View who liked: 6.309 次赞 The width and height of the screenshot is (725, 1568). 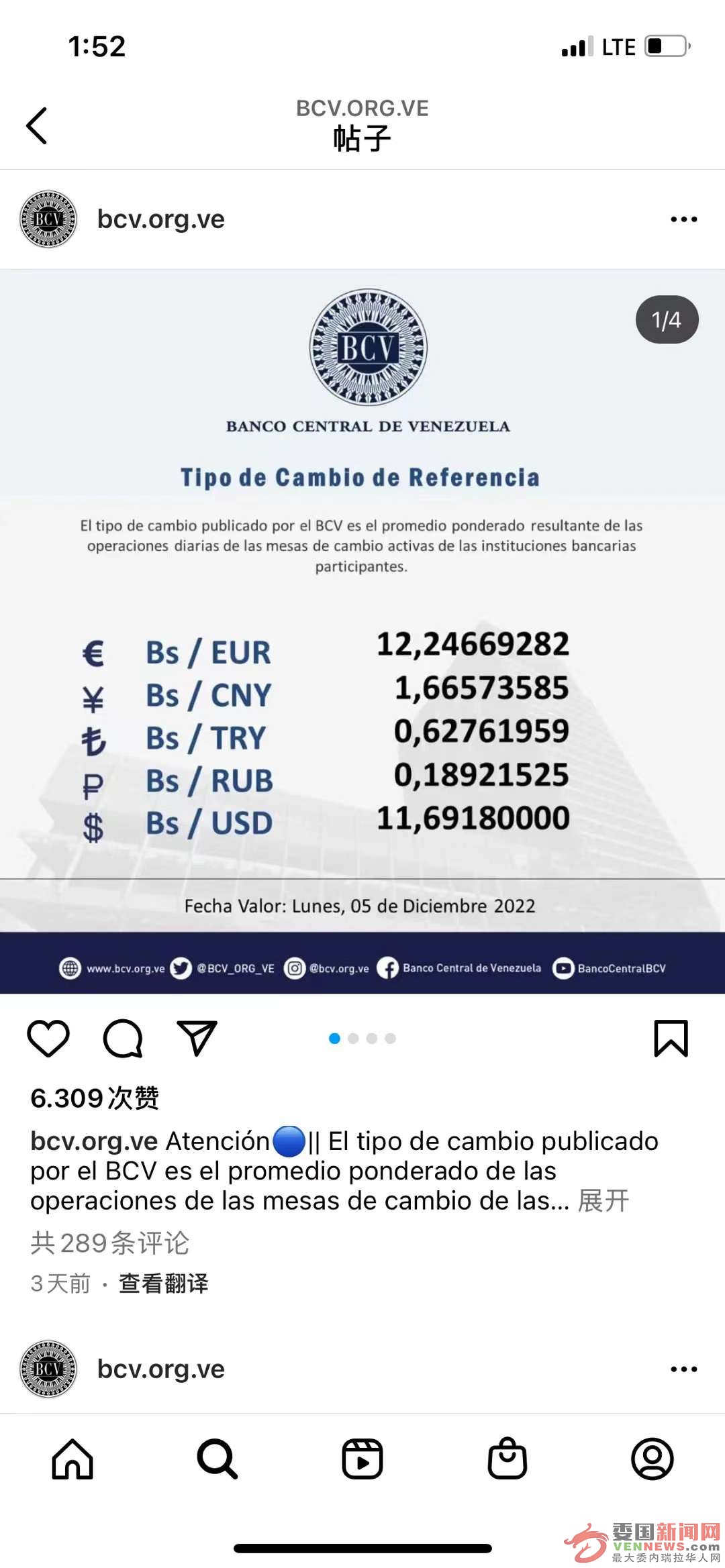click(95, 1098)
